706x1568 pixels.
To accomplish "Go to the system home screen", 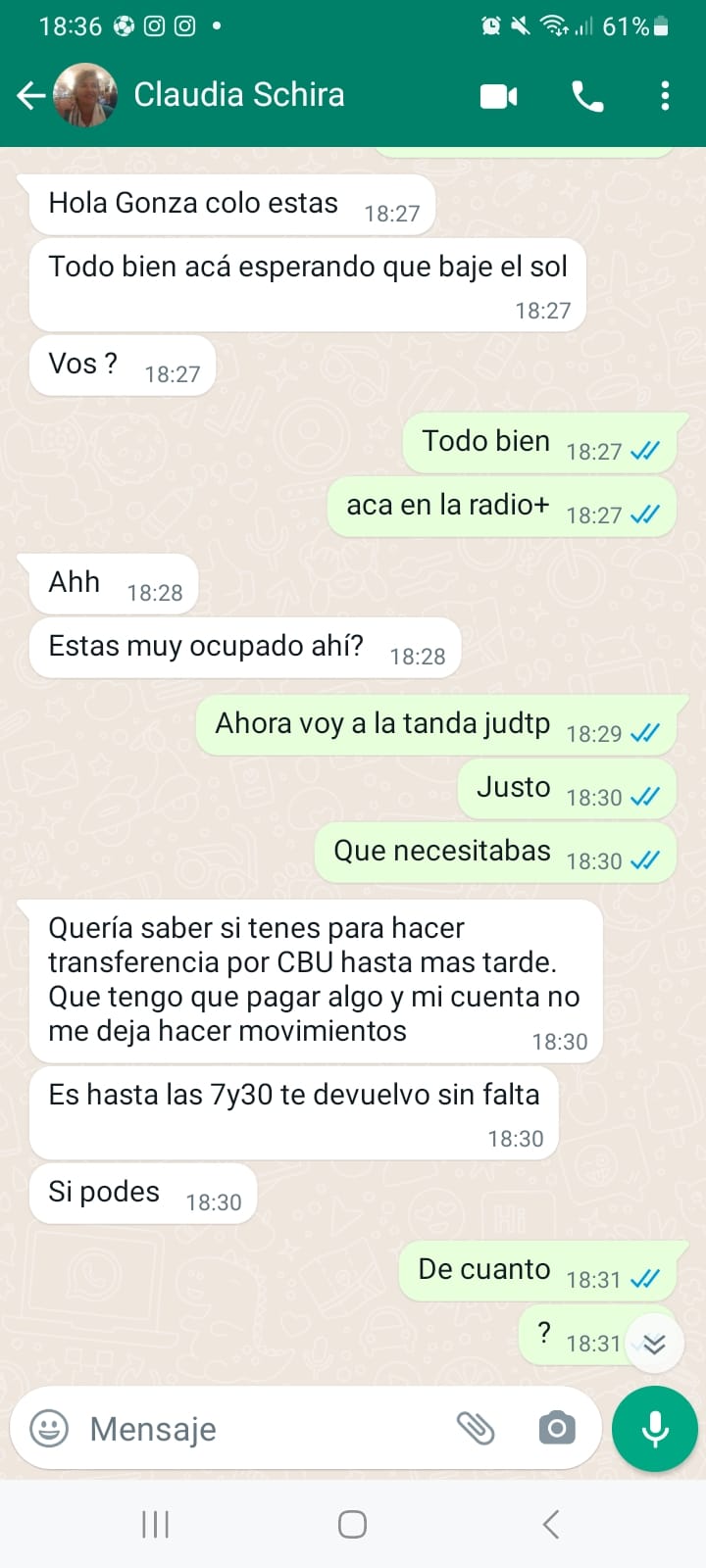I will click(352, 1524).
